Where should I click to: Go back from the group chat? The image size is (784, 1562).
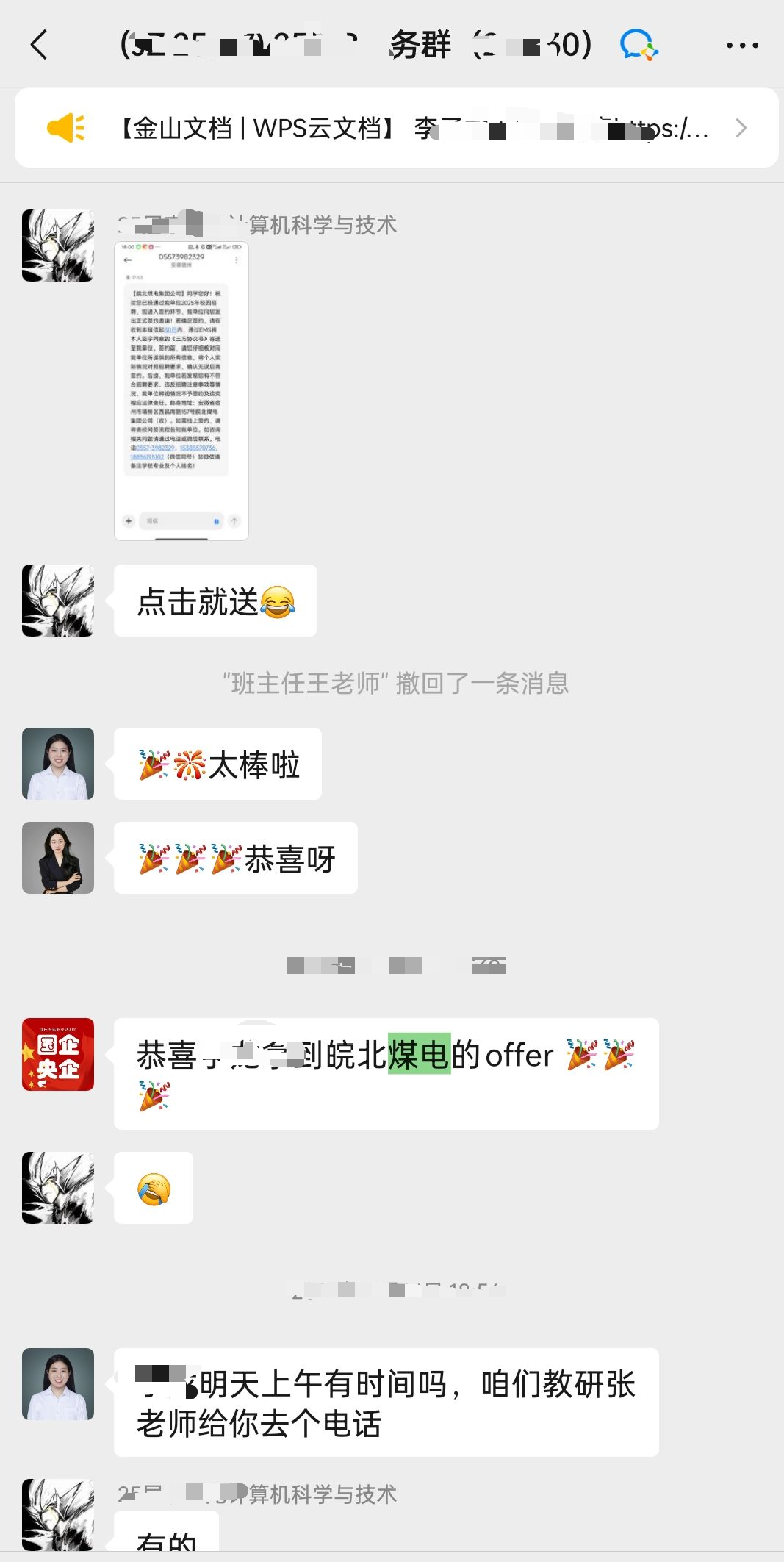pyautogui.click(x=40, y=45)
